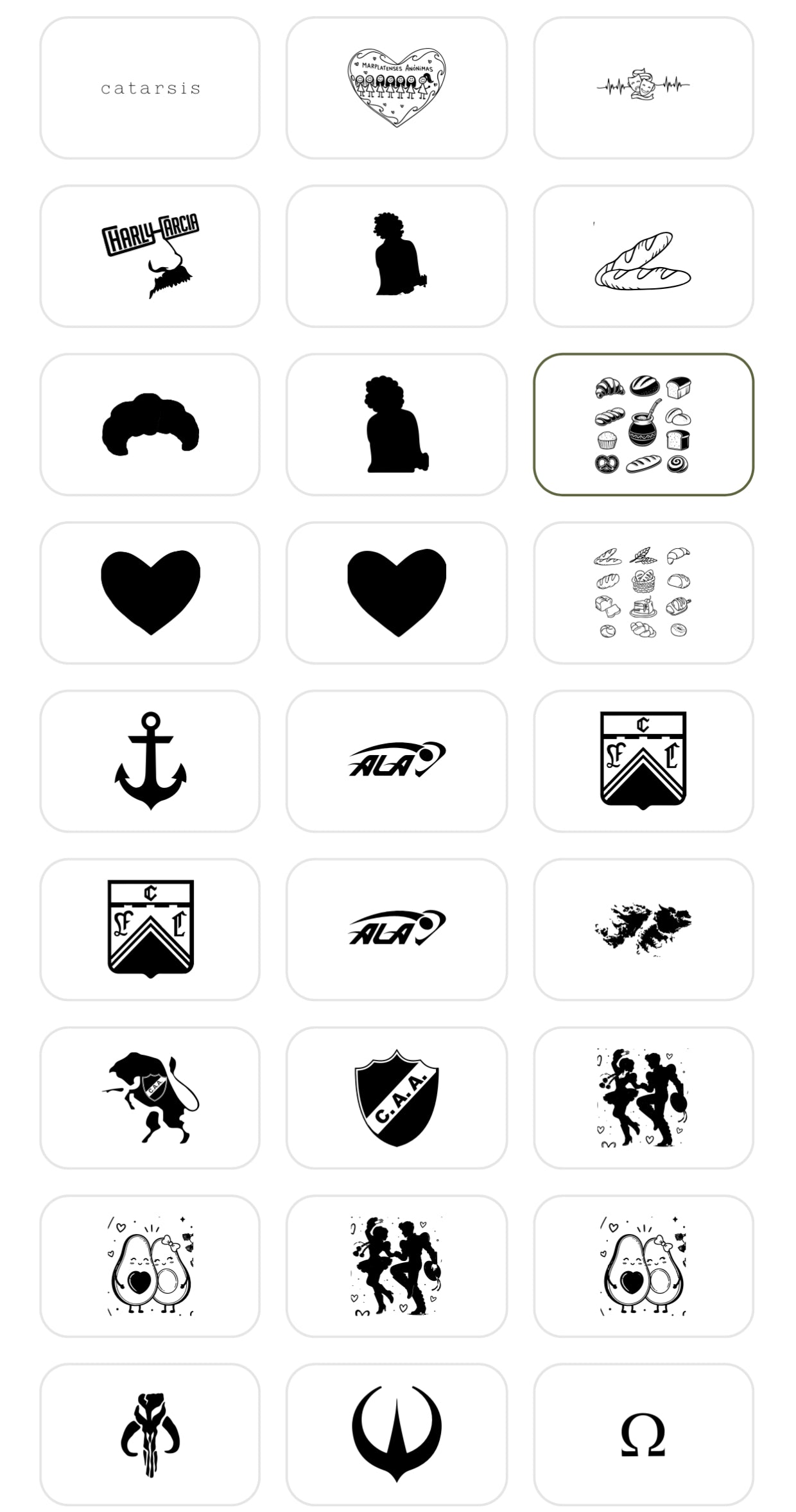Choose the Marplatenses Anónimas heart design
This screenshot has width=796, height=1512.
click(397, 88)
